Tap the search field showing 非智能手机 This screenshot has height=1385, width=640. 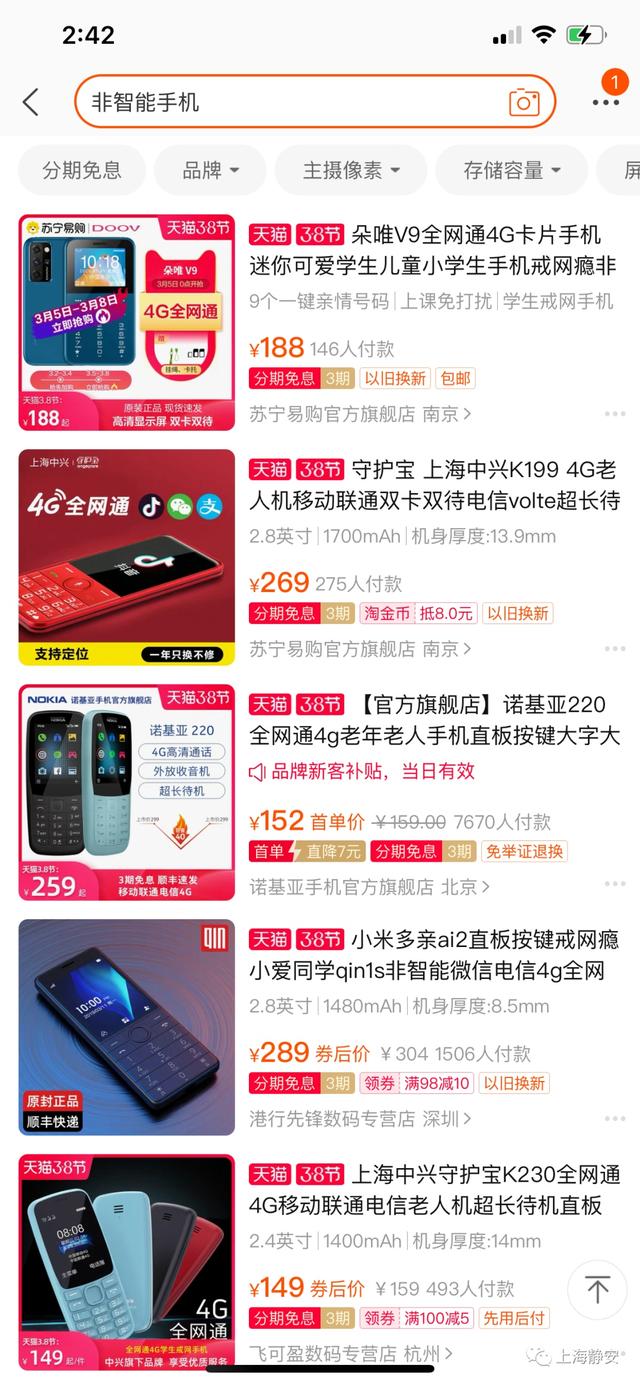(290, 101)
